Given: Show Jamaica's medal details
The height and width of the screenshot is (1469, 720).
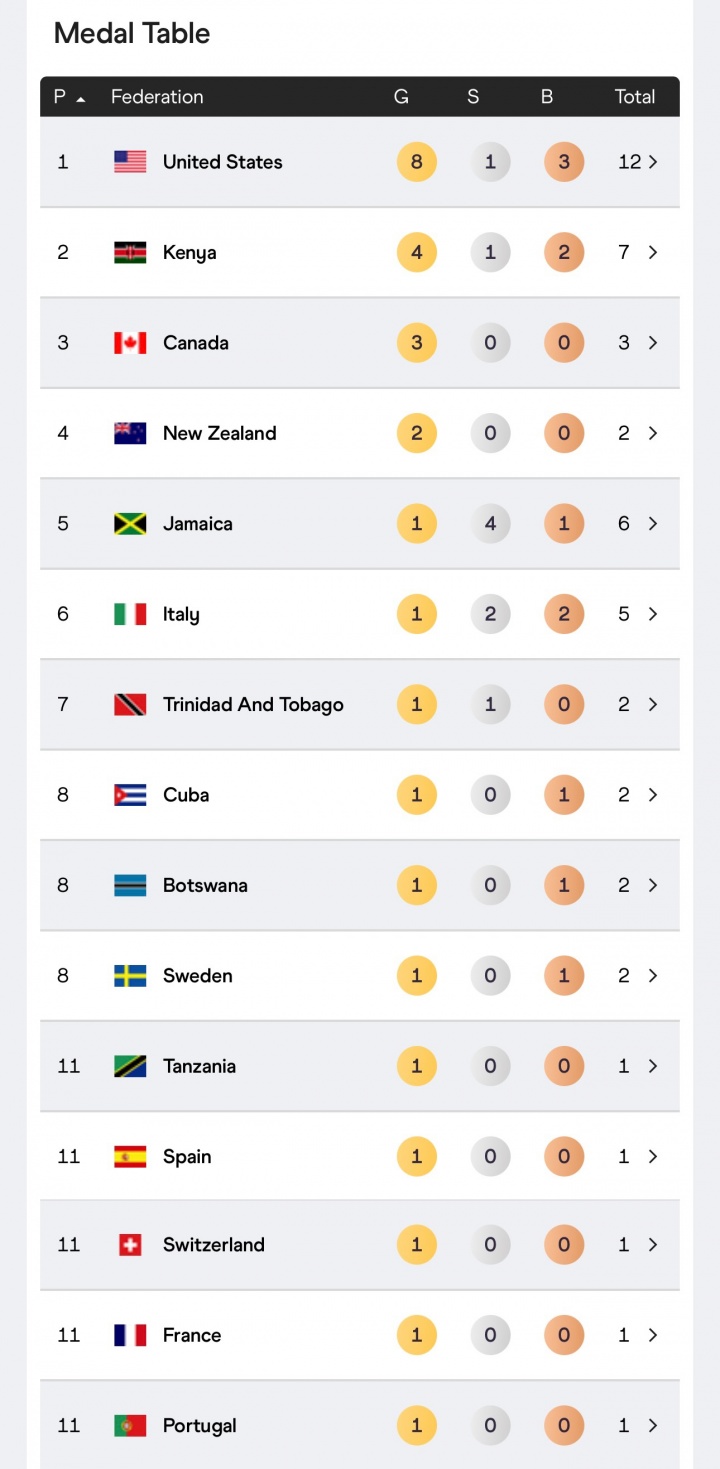Looking at the screenshot, I should tap(360, 524).
